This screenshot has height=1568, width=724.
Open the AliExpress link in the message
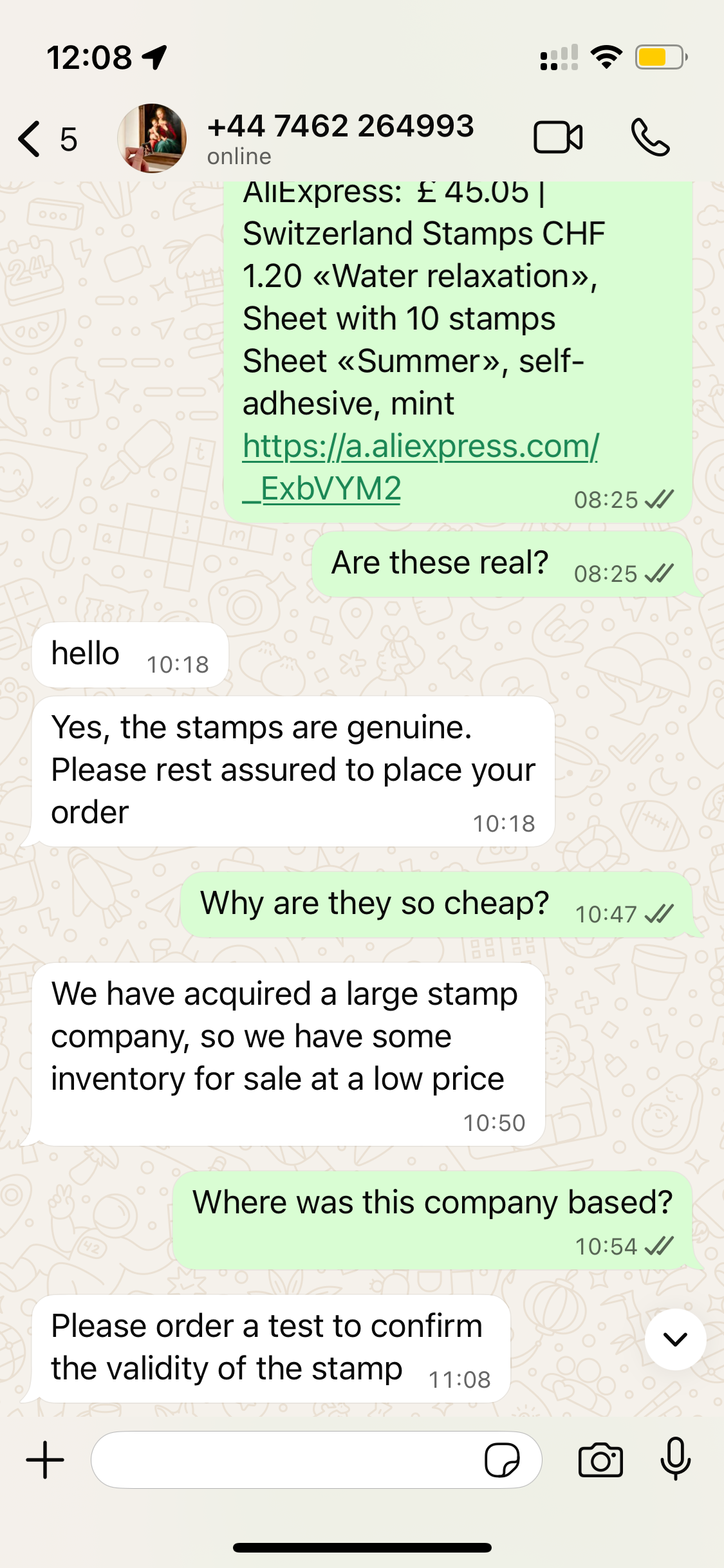click(420, 447)
